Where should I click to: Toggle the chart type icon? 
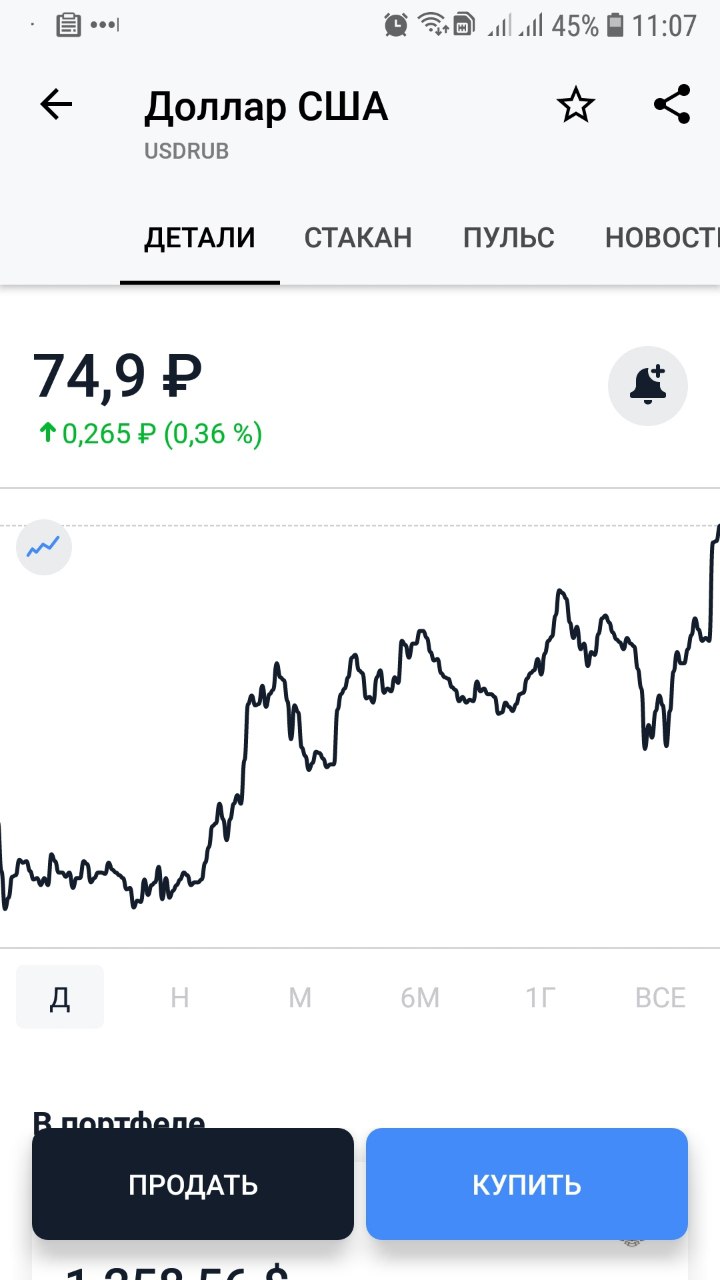point(44,546)
